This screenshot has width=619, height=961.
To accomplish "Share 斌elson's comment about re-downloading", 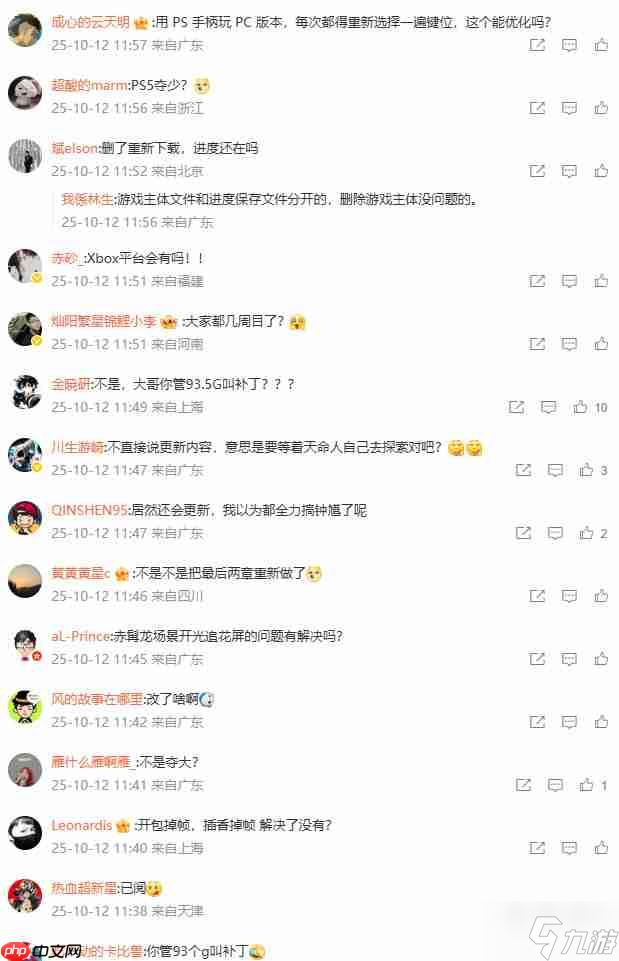I will tap(537, 171).
